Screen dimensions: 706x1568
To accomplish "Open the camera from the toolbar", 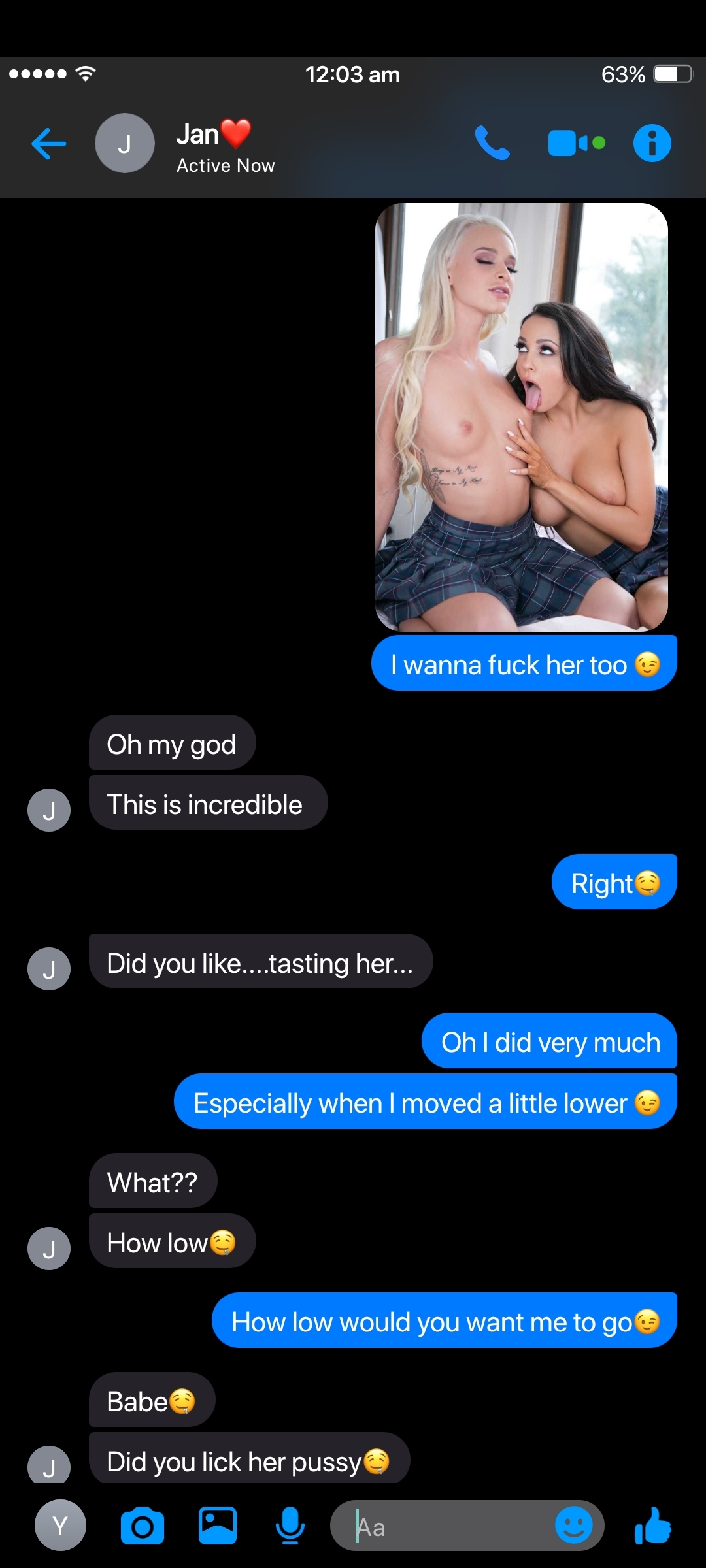I will click(x=143, y=1526).
